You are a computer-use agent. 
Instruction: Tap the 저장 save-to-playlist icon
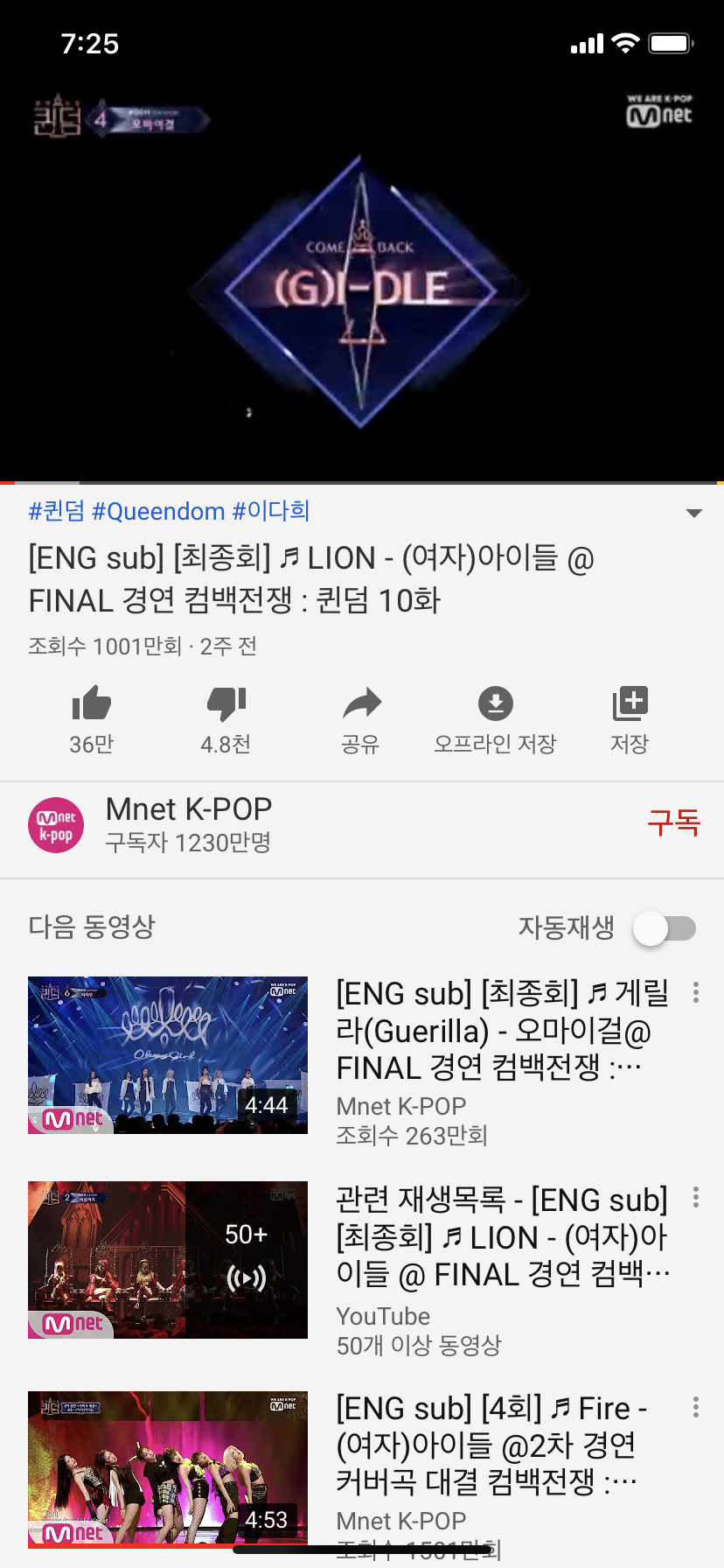coord(629,703)
